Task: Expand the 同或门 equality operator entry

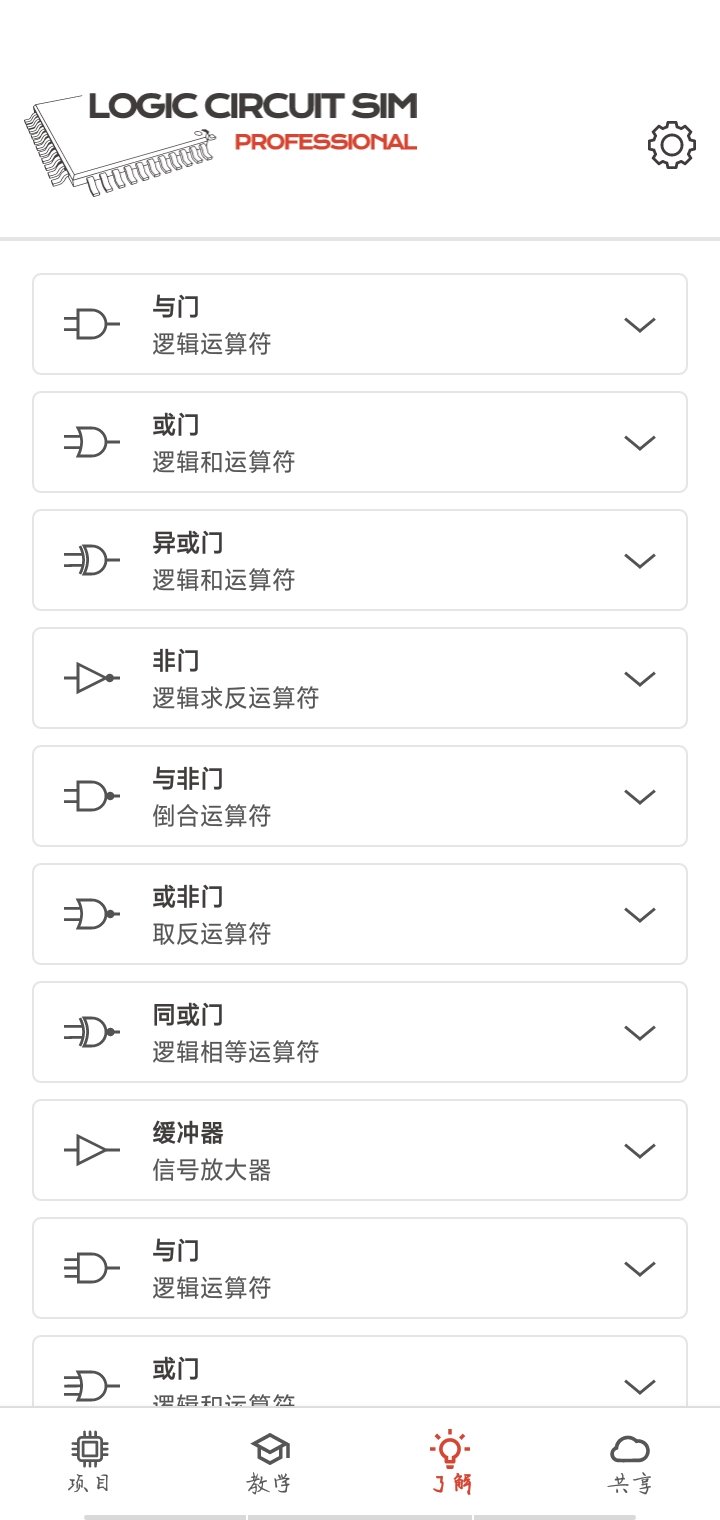Action: click(x=641, y=1032)
